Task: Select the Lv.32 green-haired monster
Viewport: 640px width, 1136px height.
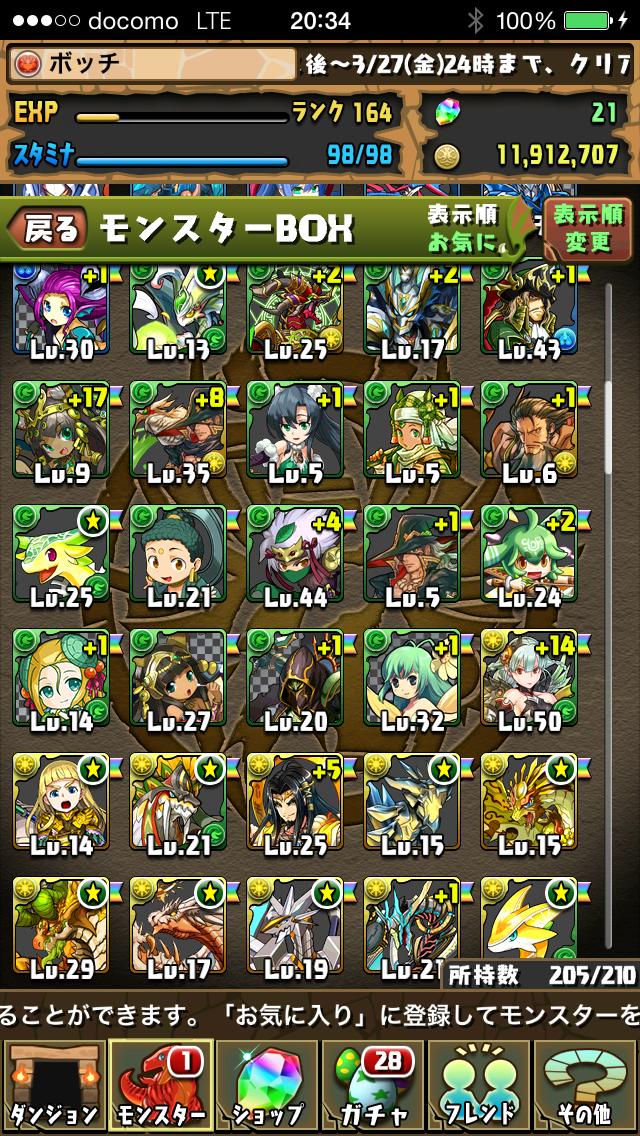Action: tap(412, 680)
